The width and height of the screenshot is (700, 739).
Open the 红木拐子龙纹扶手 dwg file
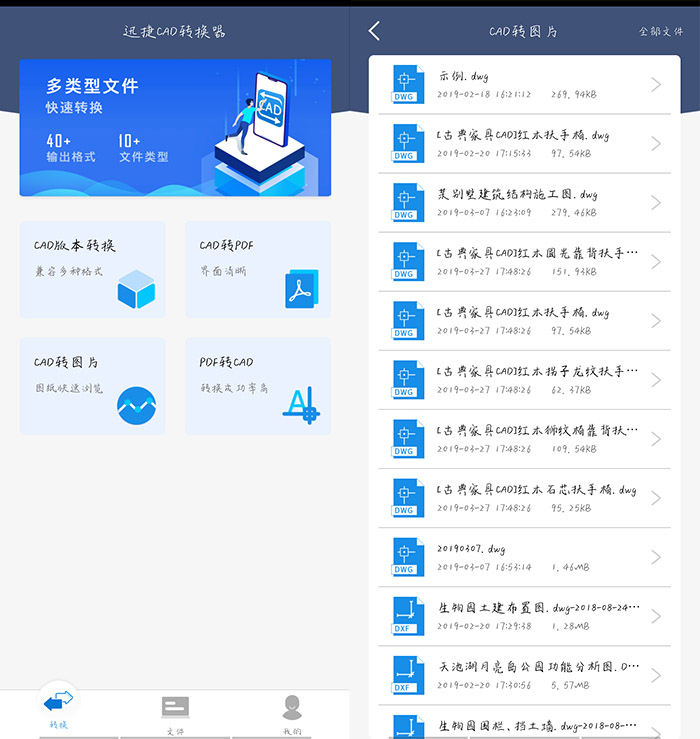tap(524, 380)
